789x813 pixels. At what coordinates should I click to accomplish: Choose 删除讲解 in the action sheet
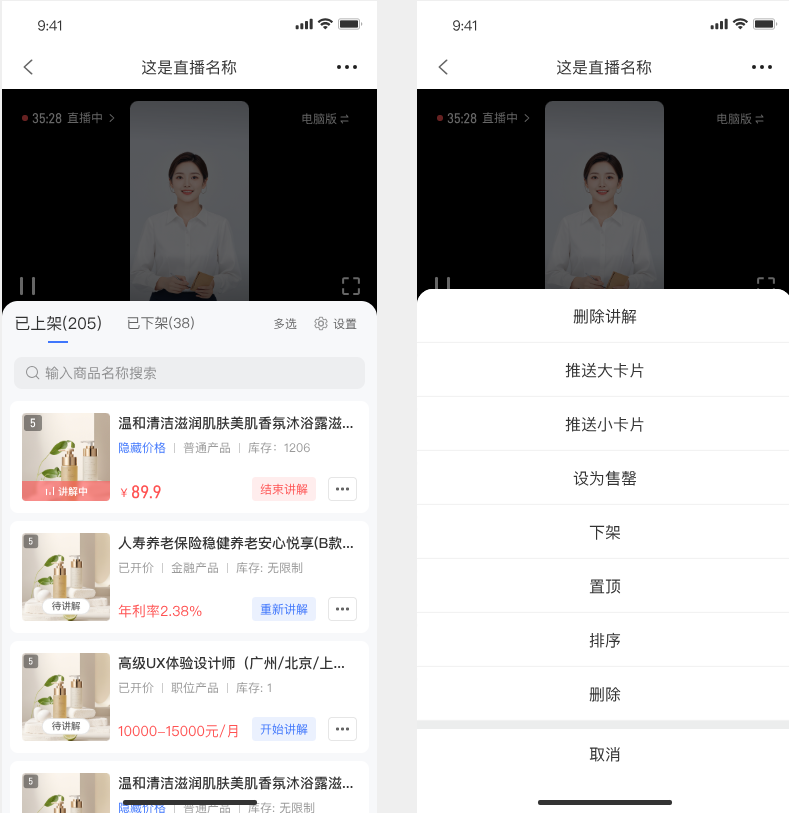[604, 317]
